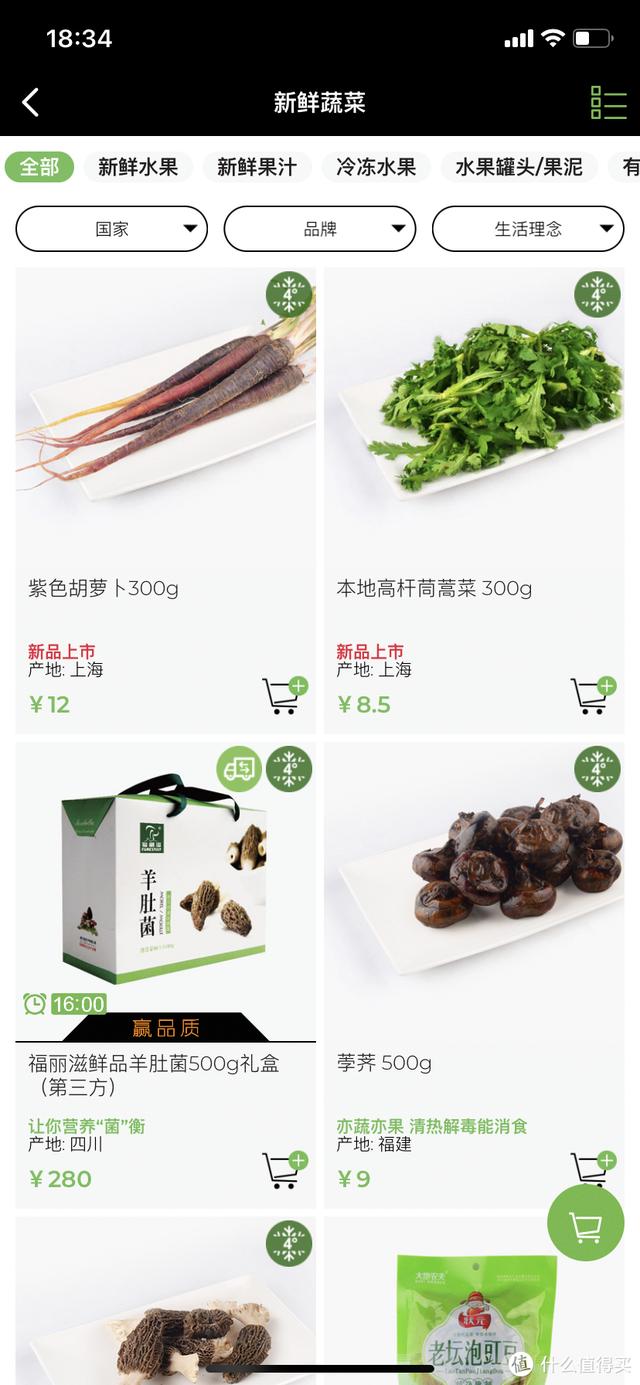Open the floating shopping cart button
The image size is (640, 1385).
click(x=585, y=1223)
